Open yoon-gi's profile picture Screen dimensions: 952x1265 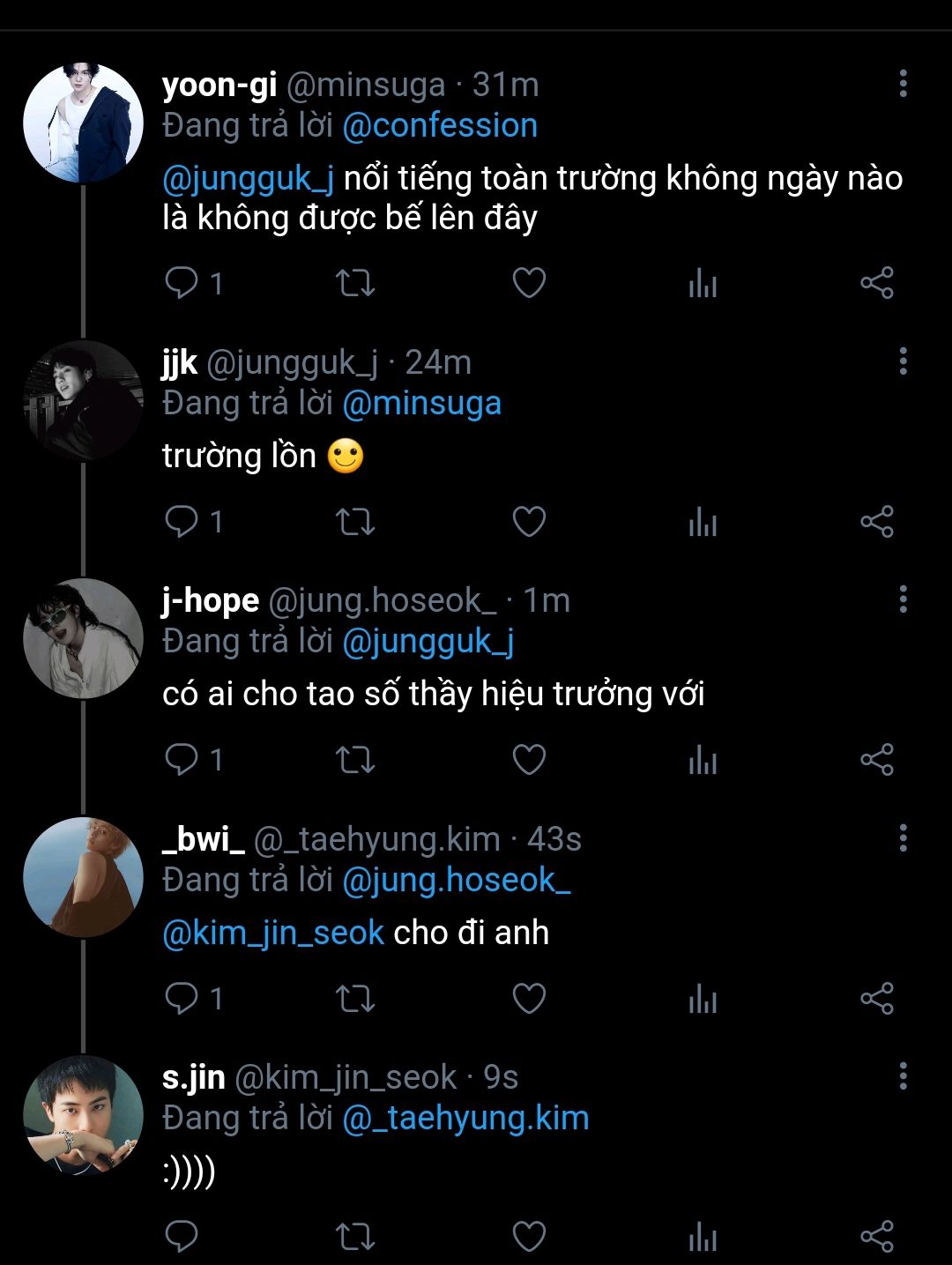pos(83,123)
